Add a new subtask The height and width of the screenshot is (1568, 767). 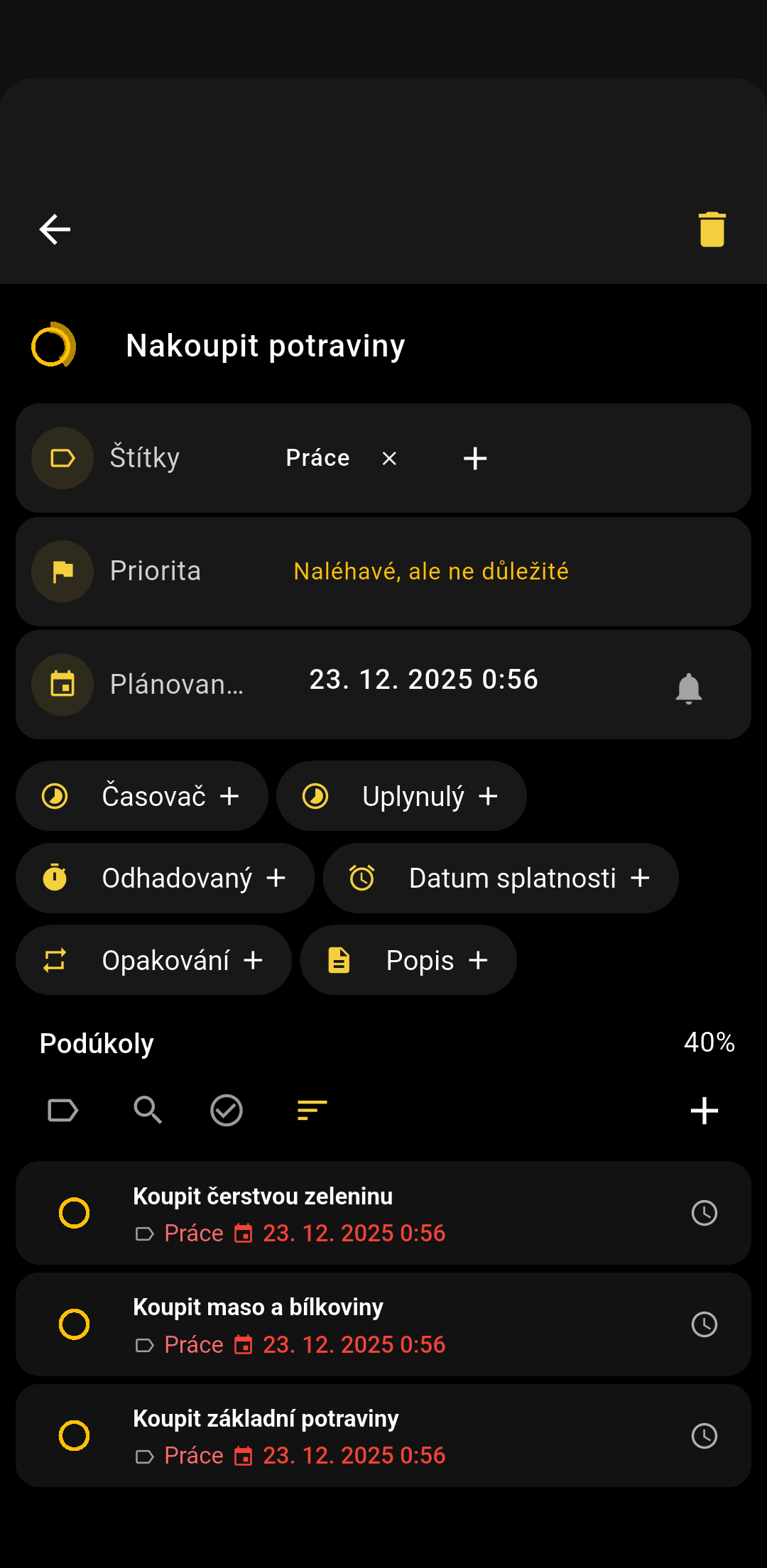coord(704,1111)
